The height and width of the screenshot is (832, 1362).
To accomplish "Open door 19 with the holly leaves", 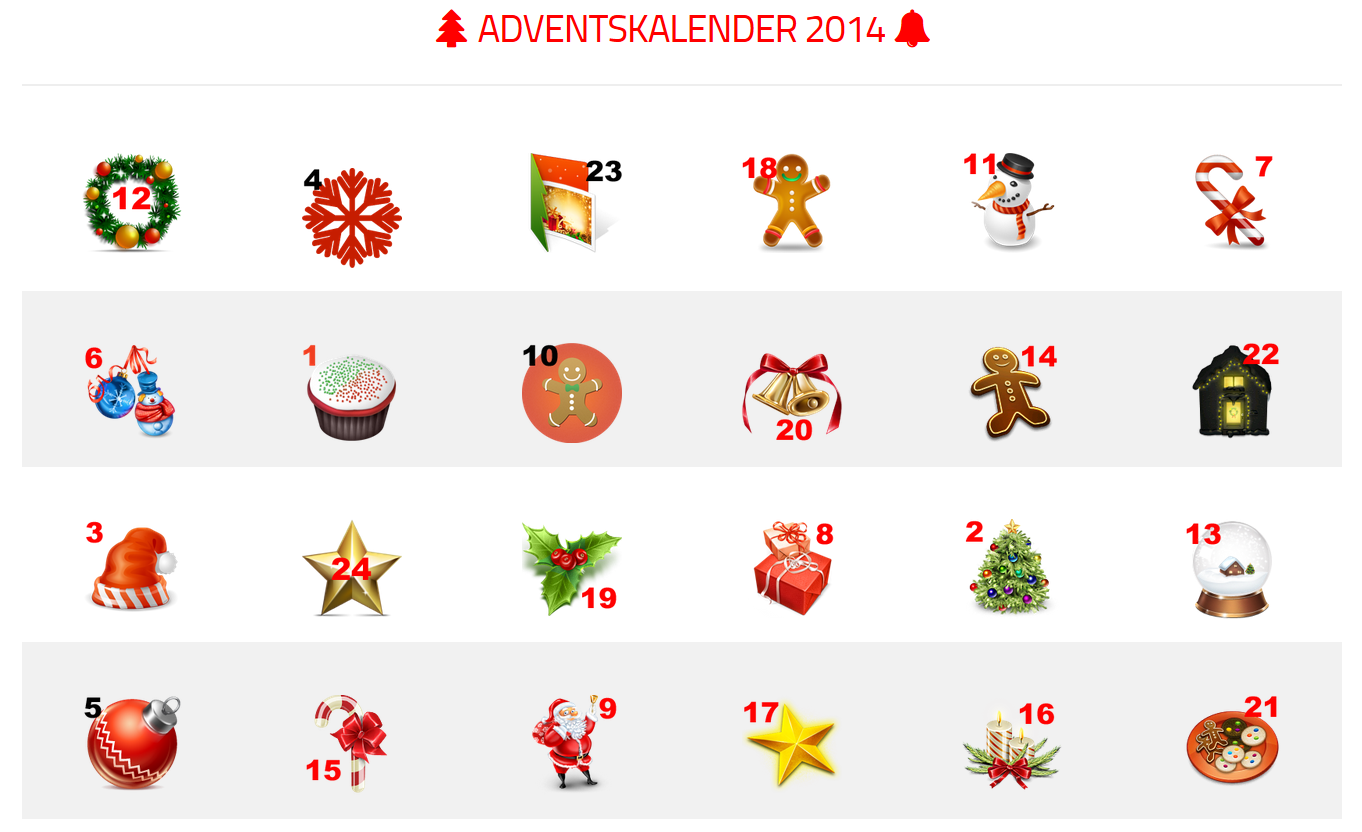I will coord(571,568).
